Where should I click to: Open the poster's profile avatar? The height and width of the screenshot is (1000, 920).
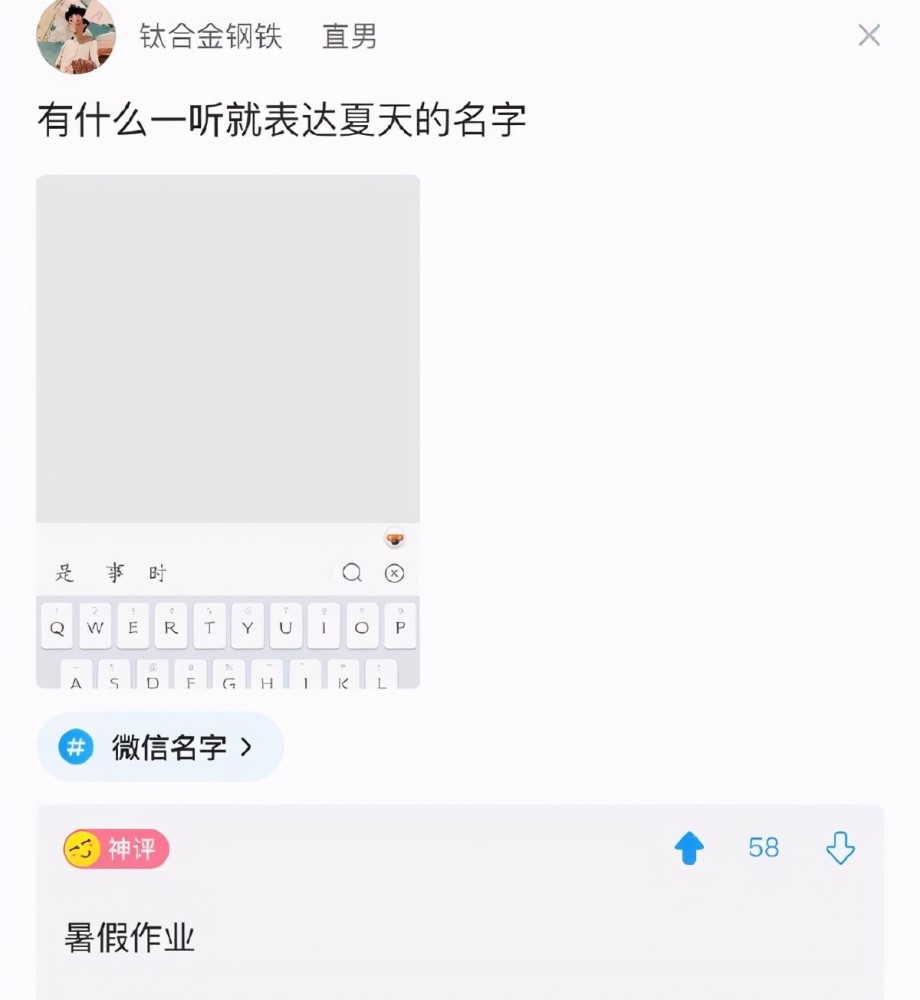[x=76, y=36]
